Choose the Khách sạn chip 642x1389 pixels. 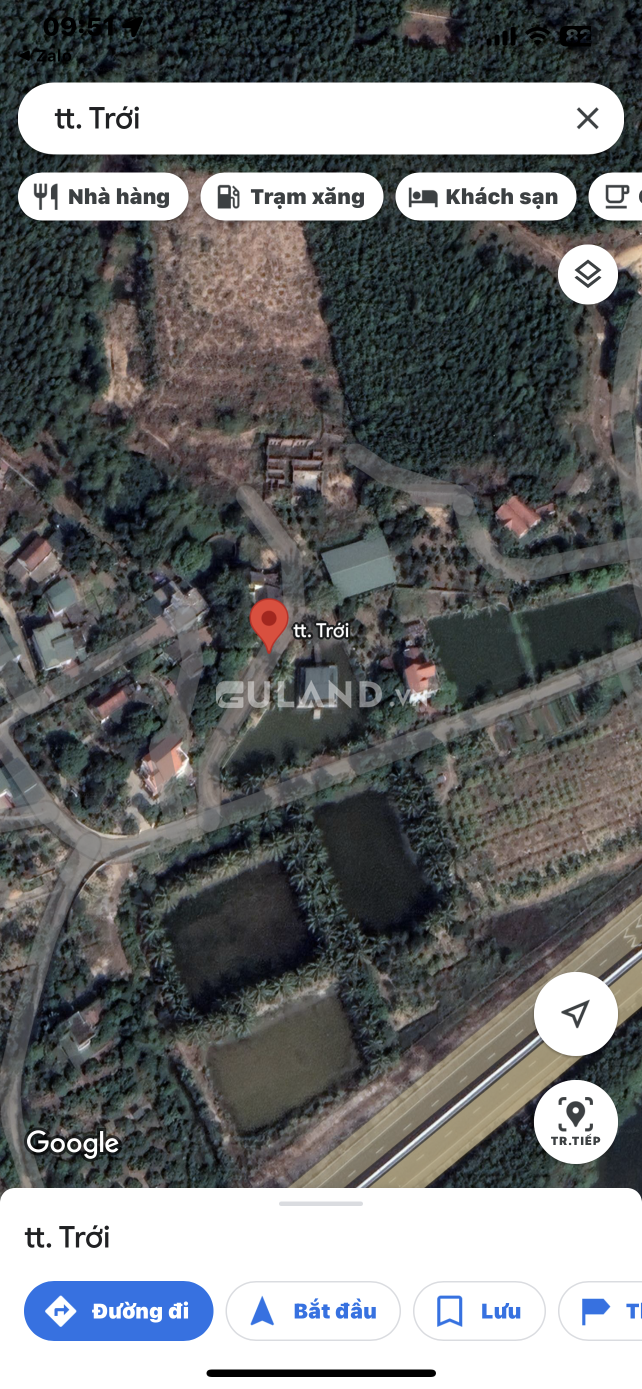click(485, 197)
